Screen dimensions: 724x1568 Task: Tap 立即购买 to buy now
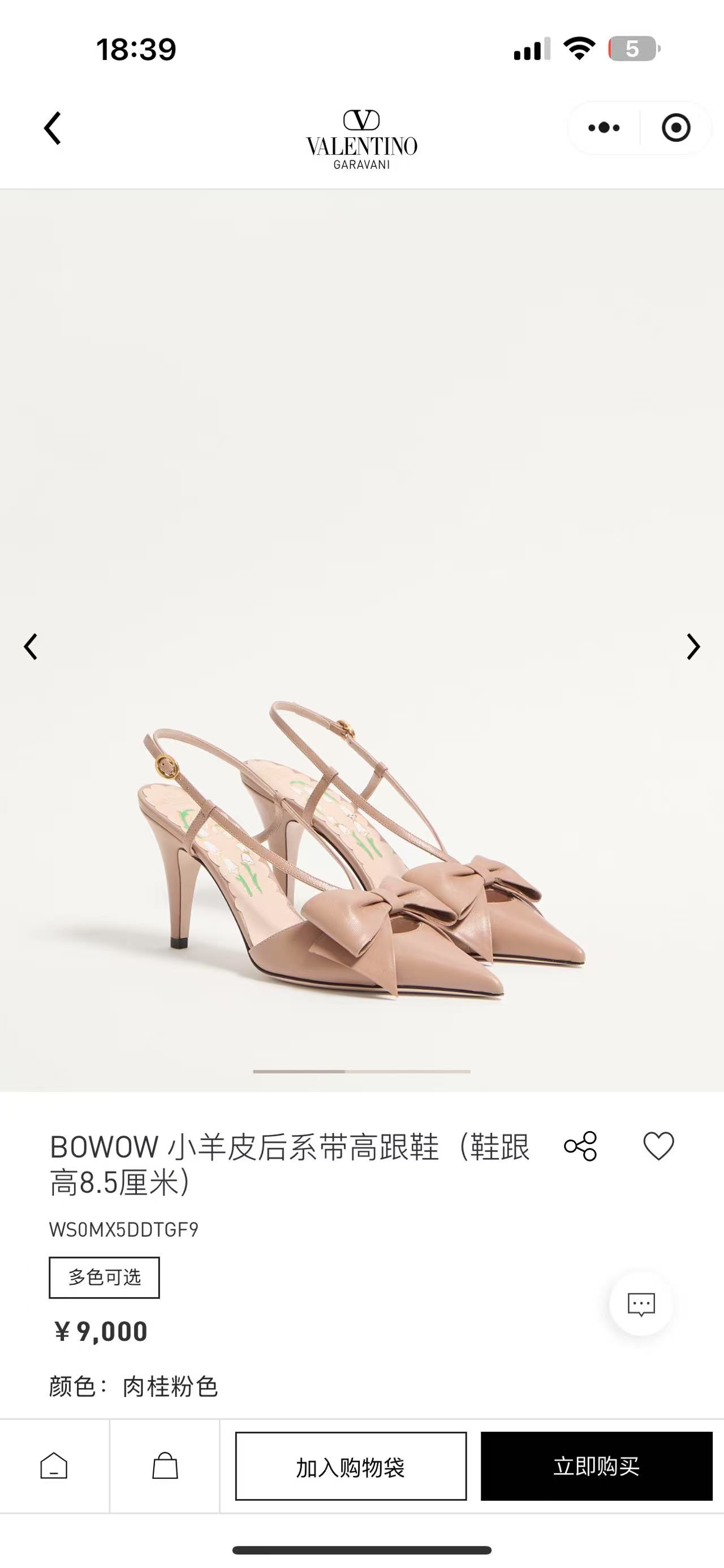point(596,1466)
